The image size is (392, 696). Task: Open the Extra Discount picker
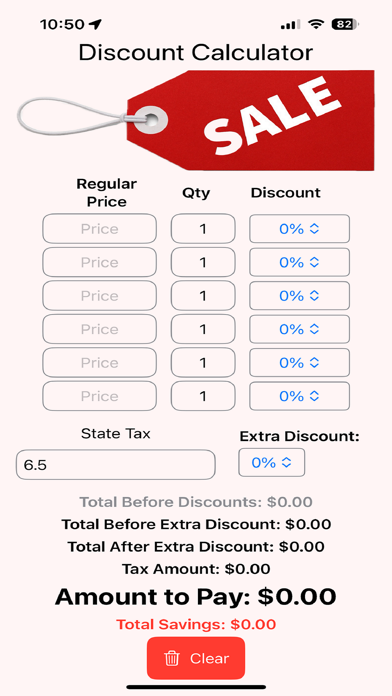[x=272, y=463]
